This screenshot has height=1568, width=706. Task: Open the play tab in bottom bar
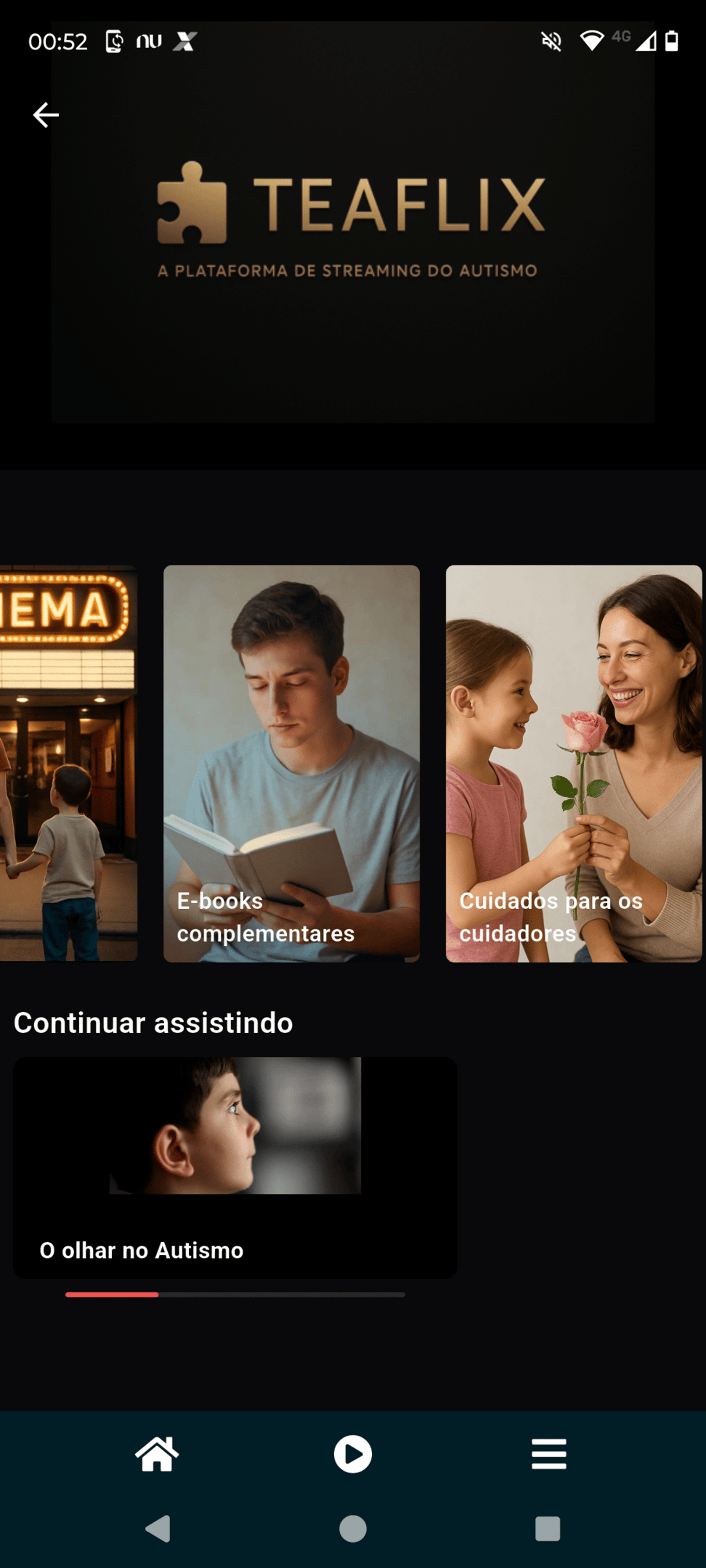353,1454
